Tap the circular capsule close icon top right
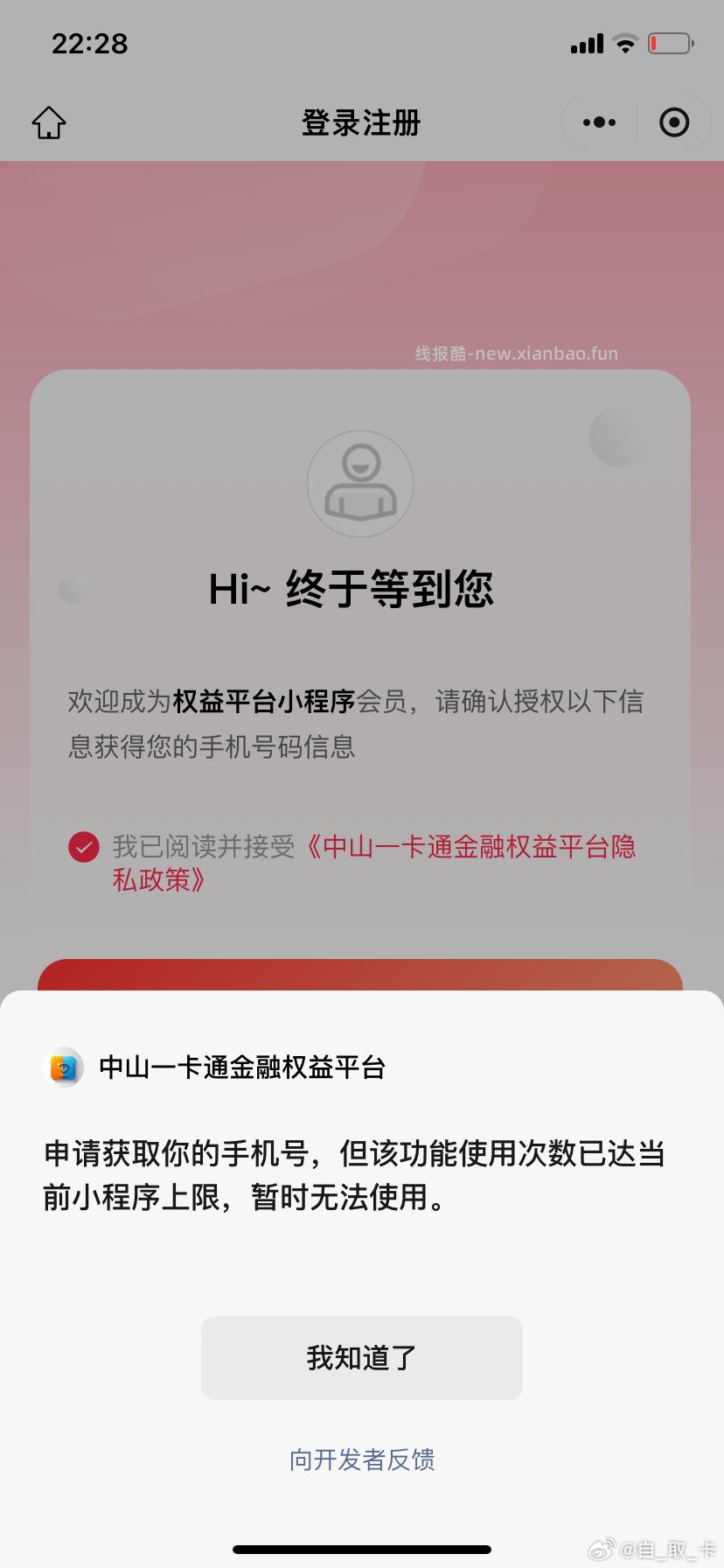724x1568 pixels. (x=674, y=122)
